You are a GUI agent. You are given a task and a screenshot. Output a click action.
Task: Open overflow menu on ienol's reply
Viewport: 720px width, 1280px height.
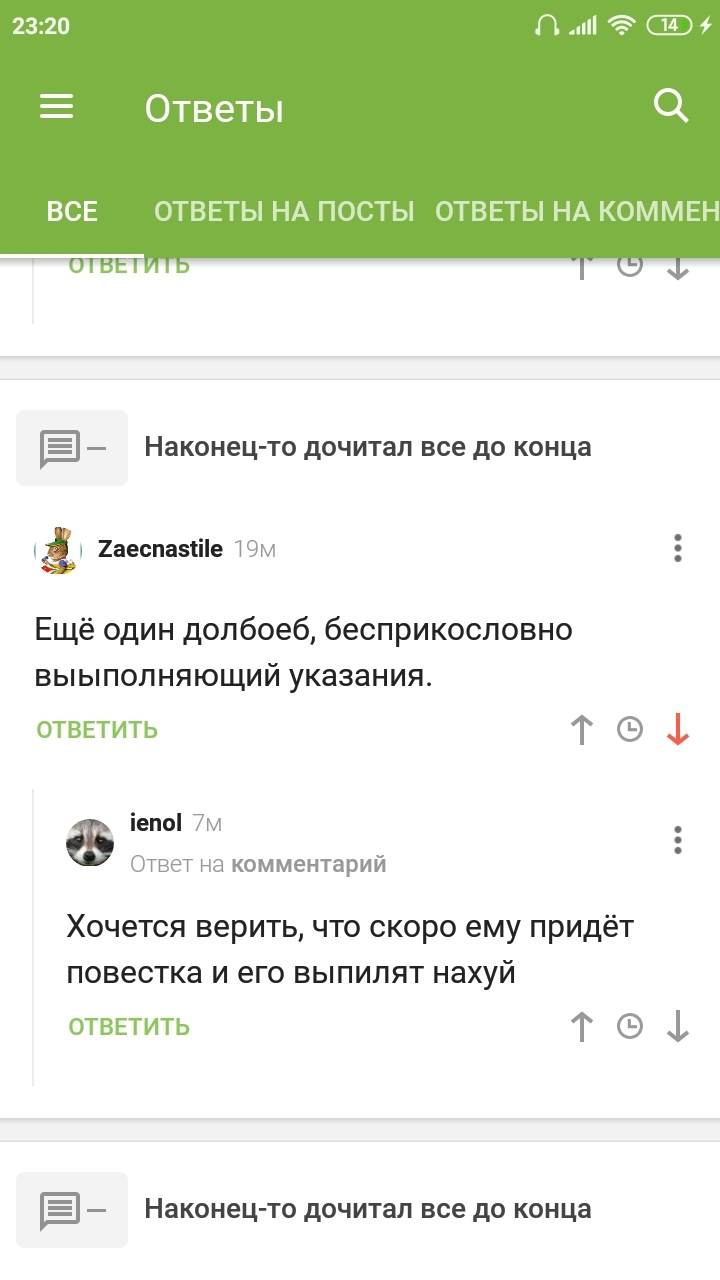(x=678, y=840)
